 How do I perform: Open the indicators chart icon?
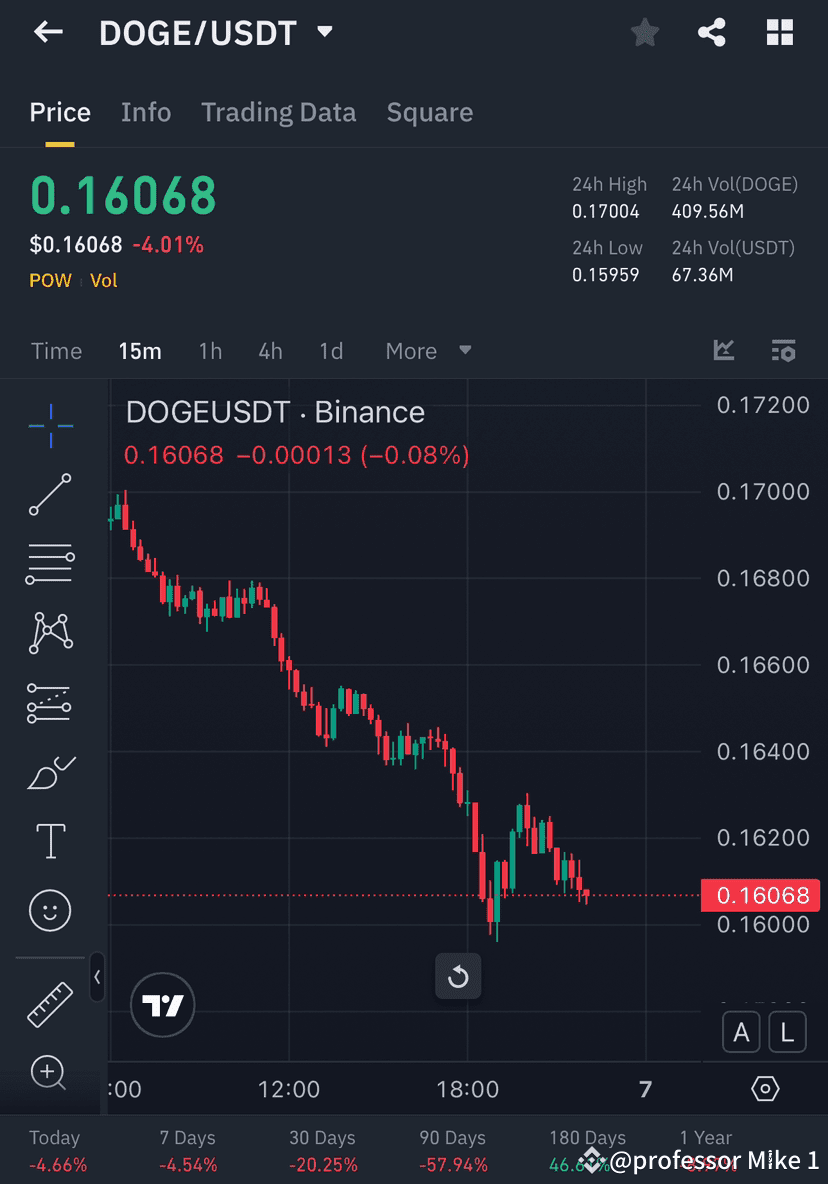click(x=724, y=351)
